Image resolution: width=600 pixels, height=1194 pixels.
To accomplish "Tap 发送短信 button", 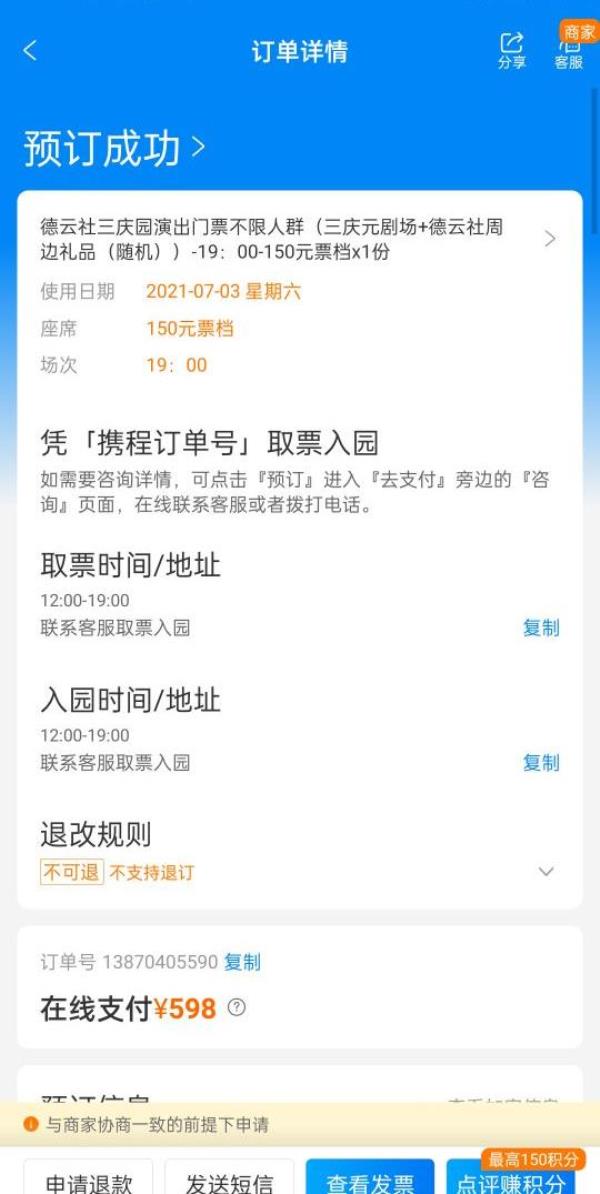I will click(229, 1177).
